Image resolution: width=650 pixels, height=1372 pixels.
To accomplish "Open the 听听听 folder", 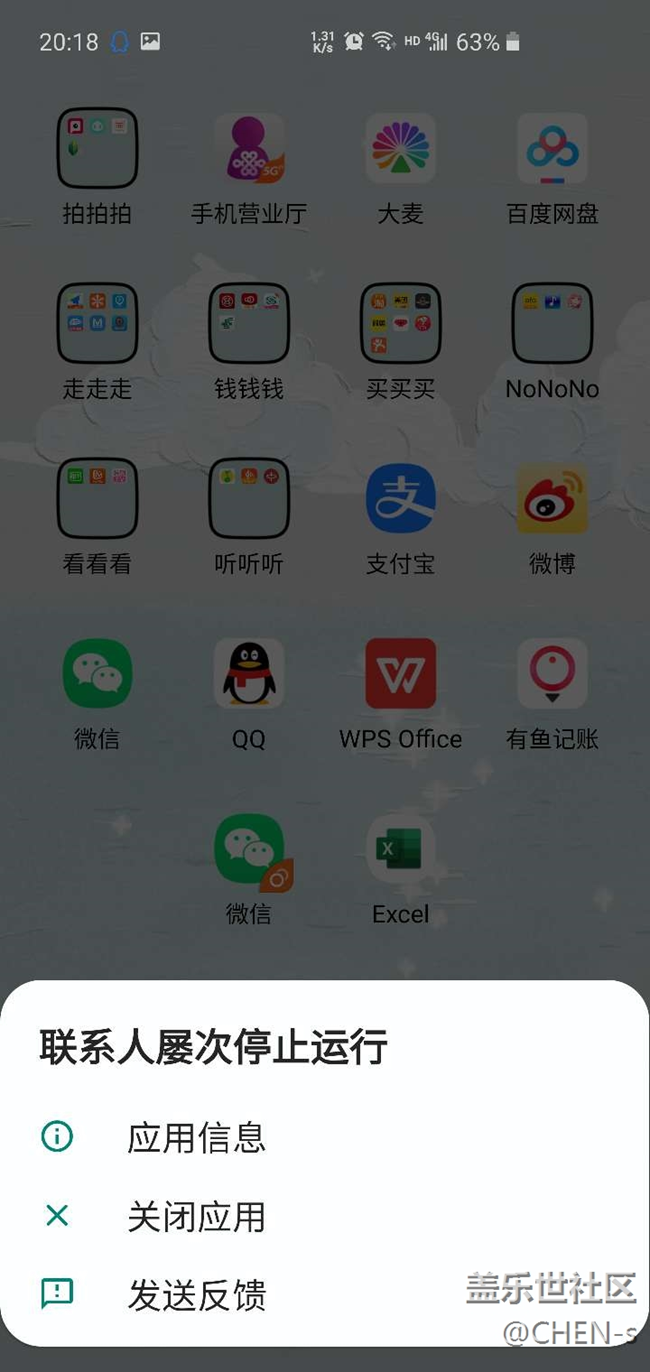I will (x=248, y=499).
